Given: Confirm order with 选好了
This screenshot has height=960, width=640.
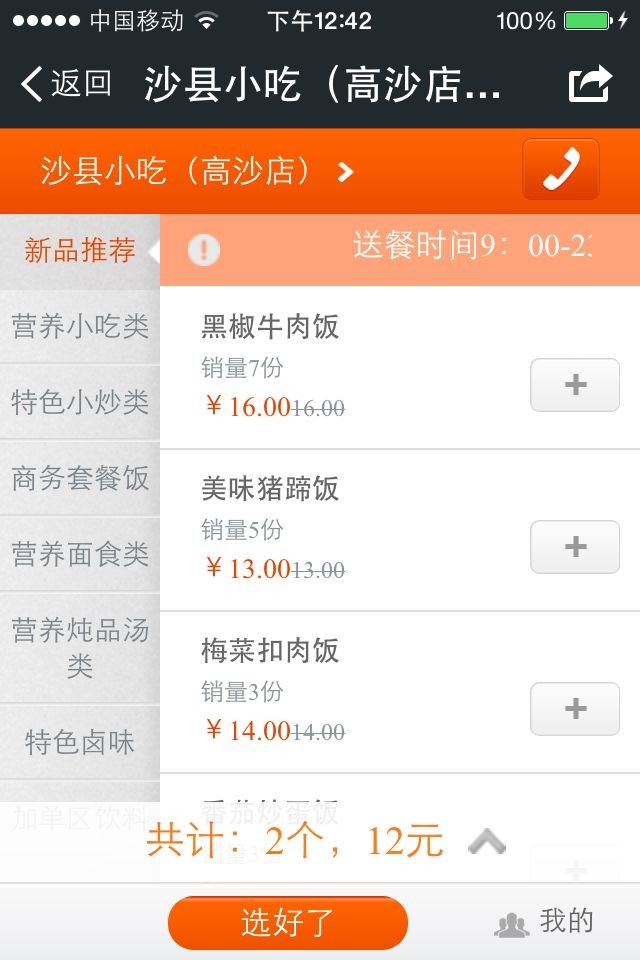Looking at the screenshot, I should tap(288, 922).
